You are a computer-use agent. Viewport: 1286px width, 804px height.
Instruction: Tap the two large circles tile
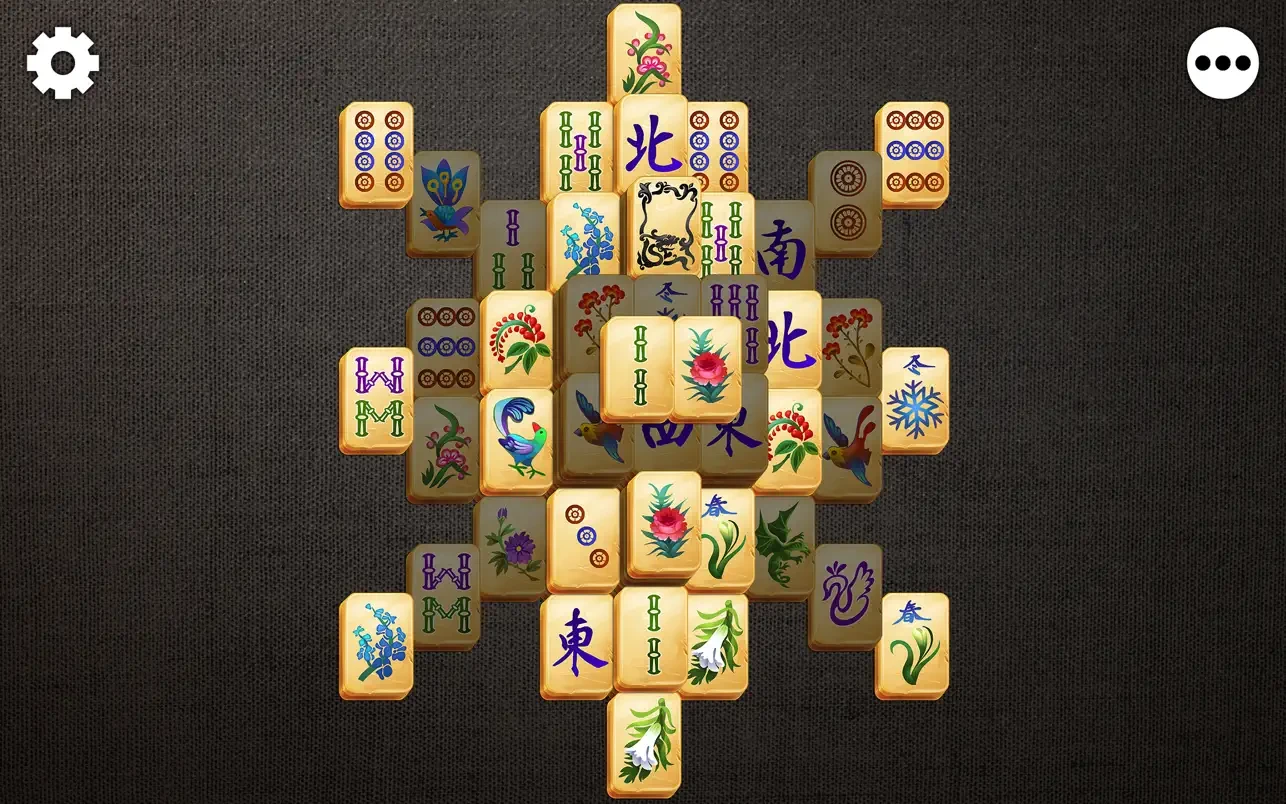(x=848, y=201)
